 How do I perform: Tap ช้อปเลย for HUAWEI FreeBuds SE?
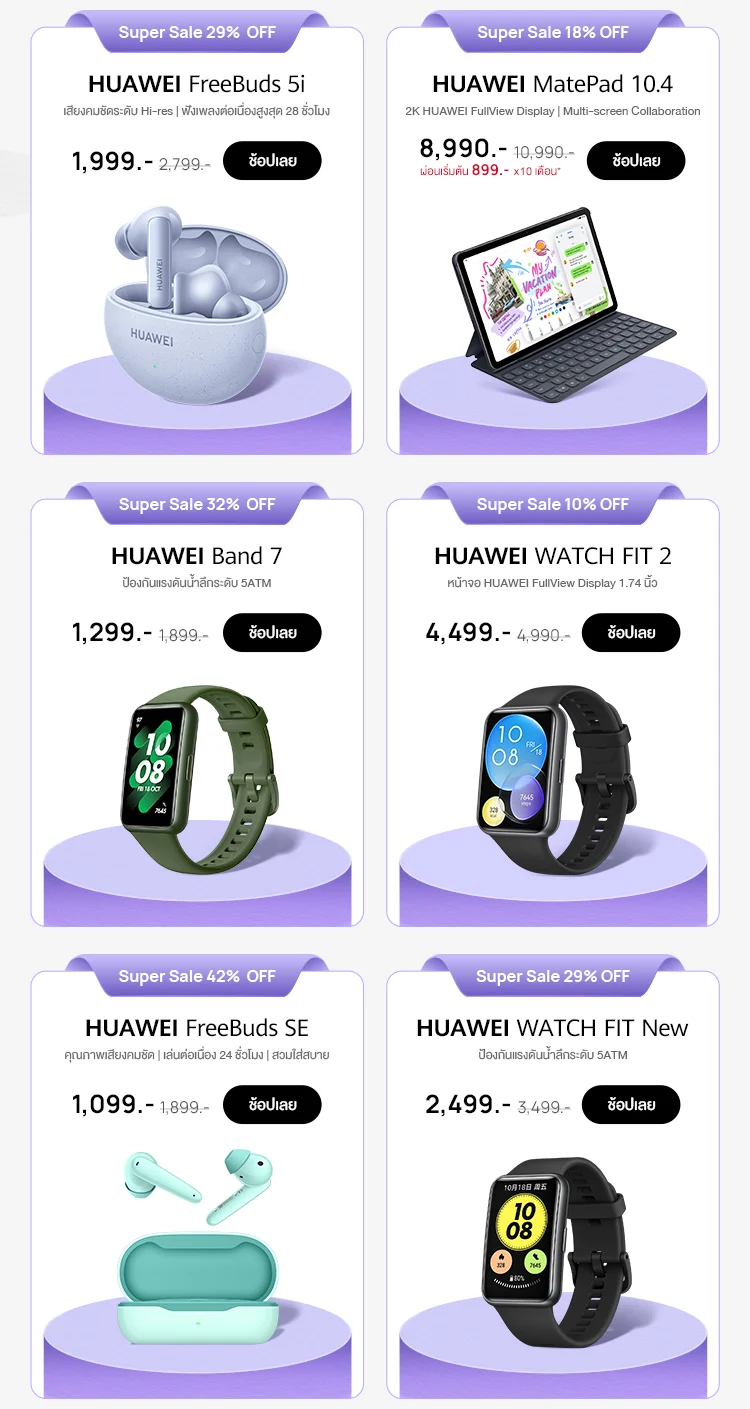(x=272, y=1105)
